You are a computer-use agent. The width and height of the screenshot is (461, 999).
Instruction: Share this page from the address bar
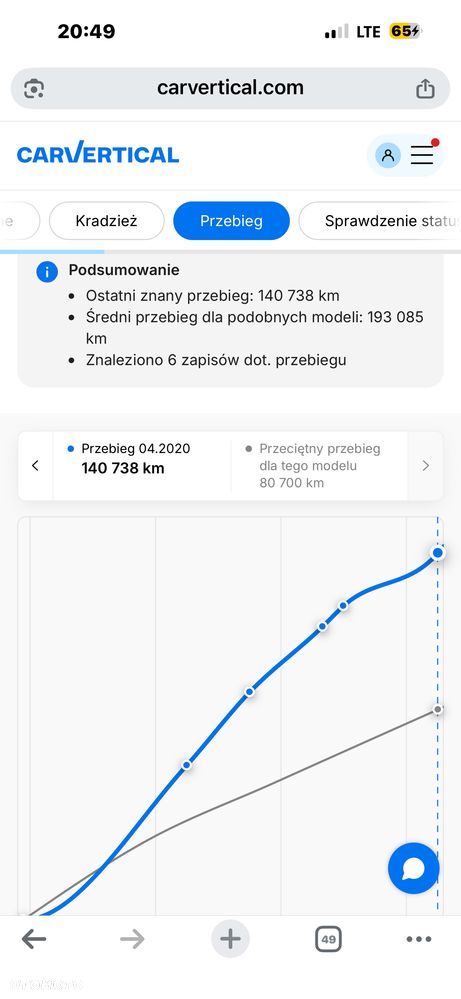point(425,88)
